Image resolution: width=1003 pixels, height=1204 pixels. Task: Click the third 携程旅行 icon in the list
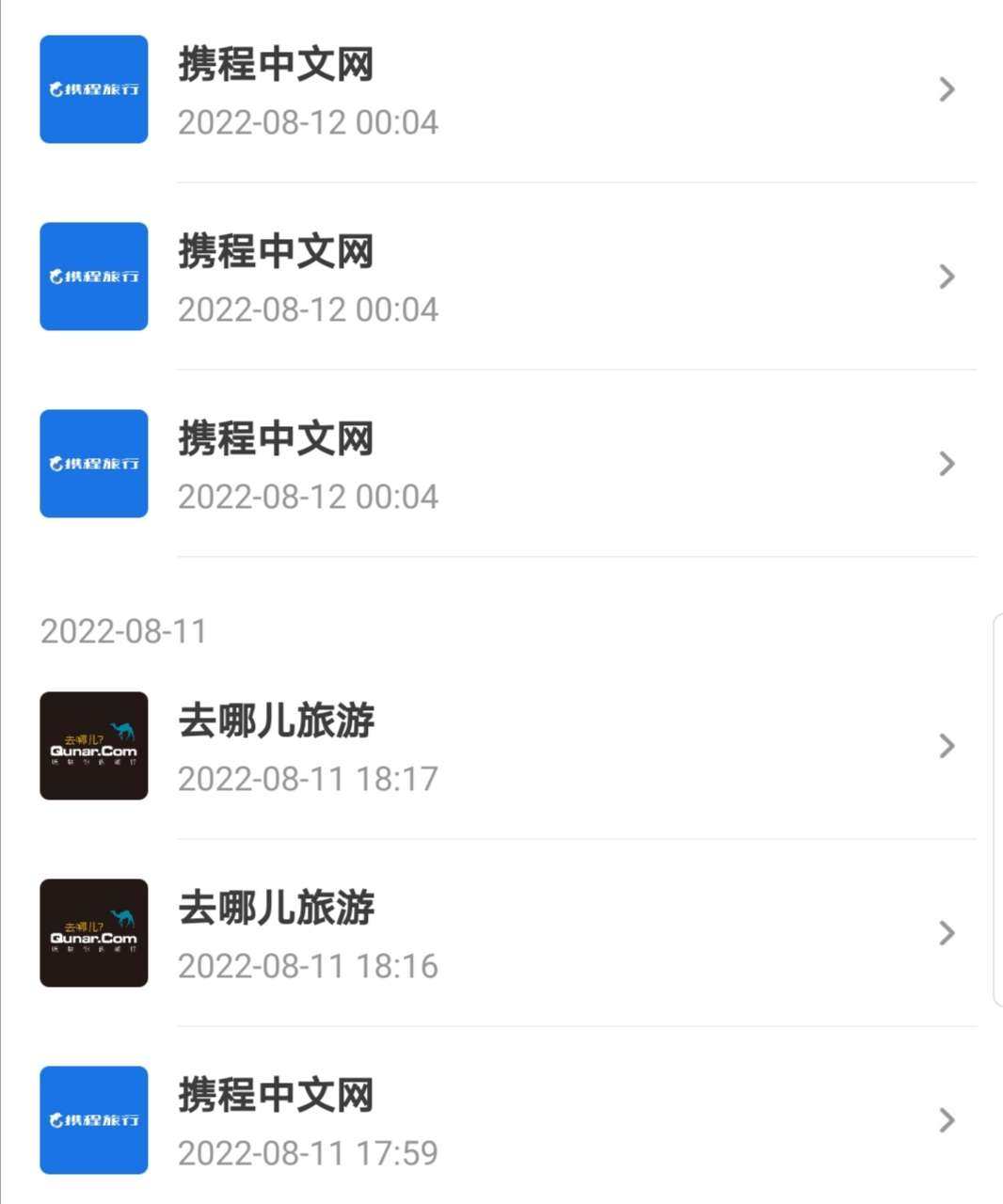(x=93, y=463)
